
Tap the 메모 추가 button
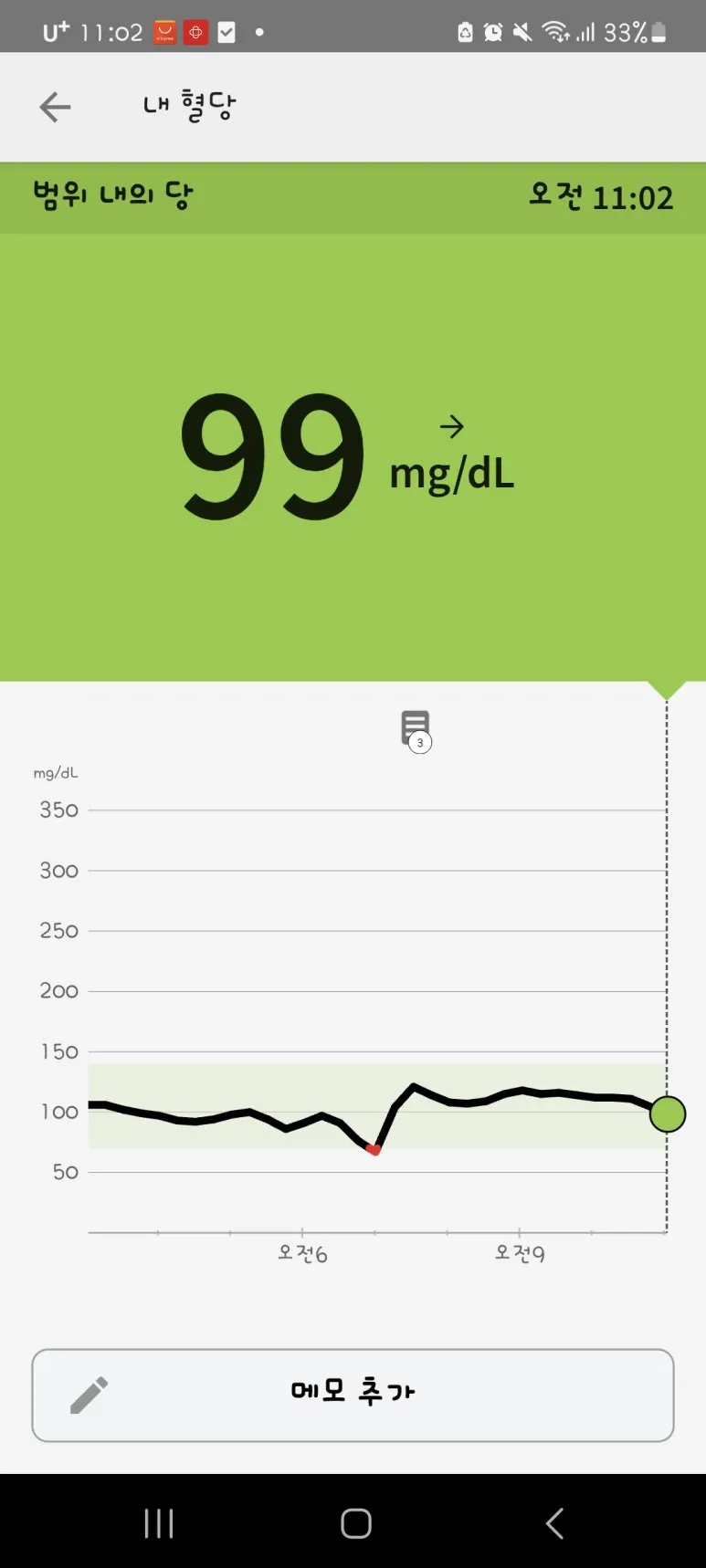pos(353,1395)
